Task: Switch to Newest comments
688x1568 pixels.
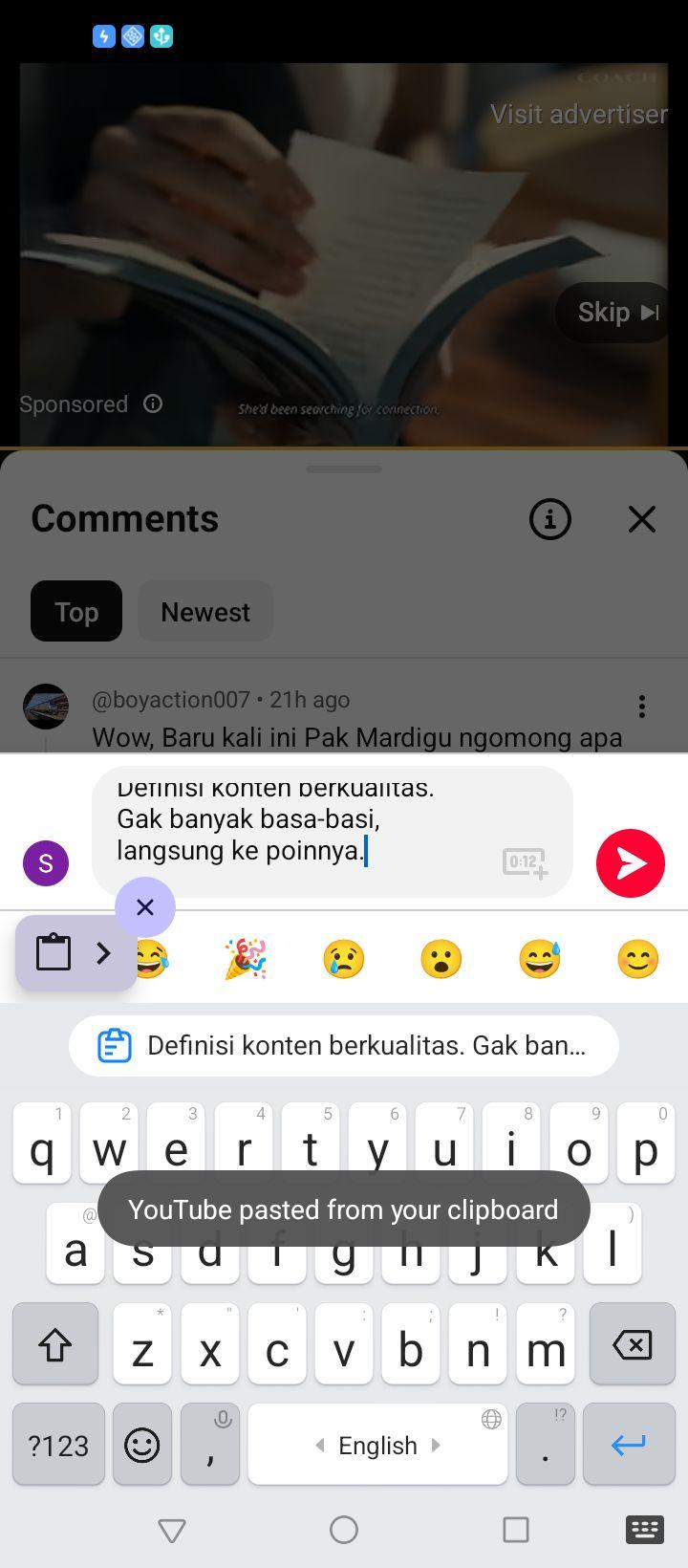Action: point(205,611)
